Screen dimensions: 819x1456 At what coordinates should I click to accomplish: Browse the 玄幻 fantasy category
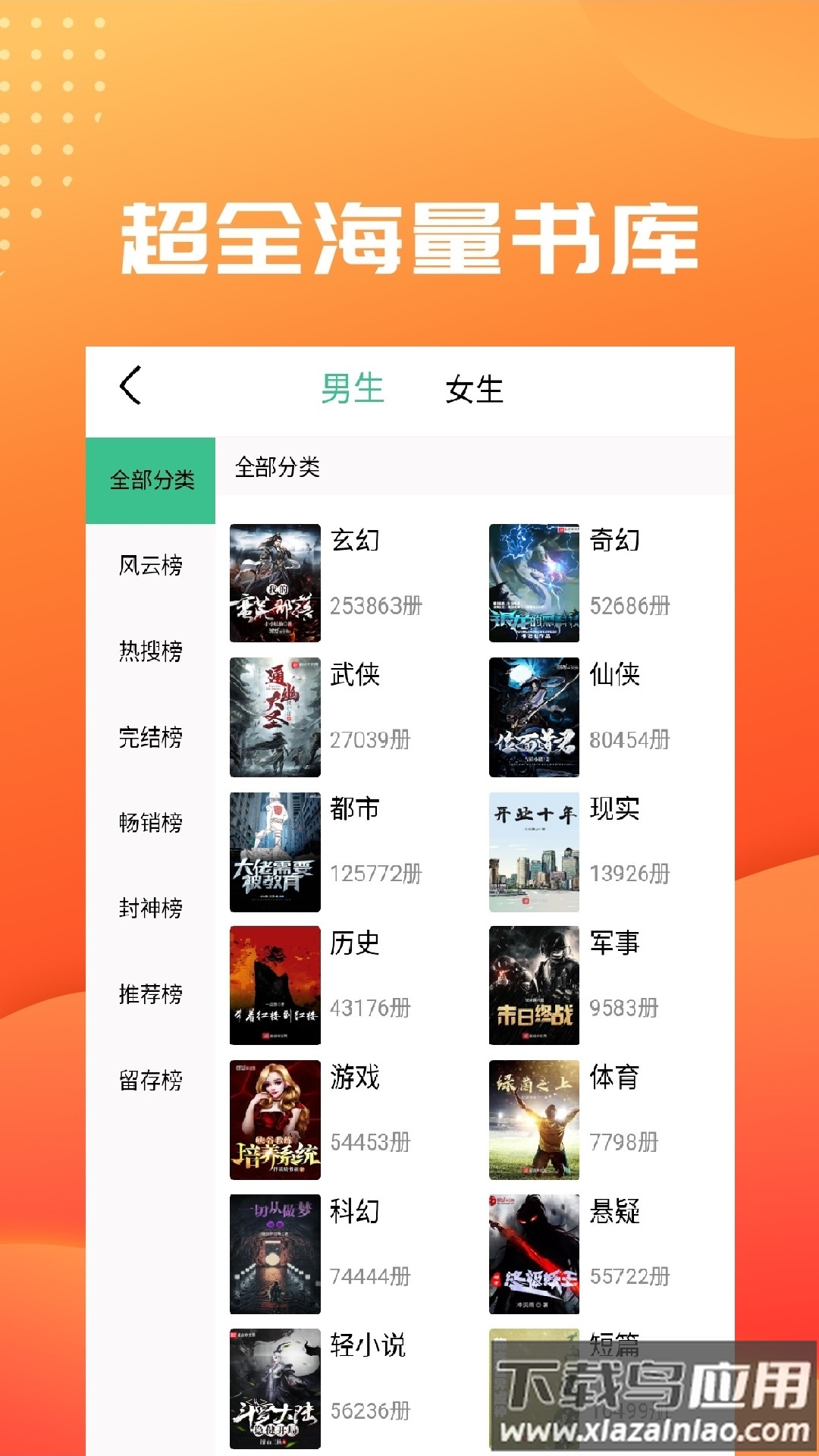tap(353, 542)
